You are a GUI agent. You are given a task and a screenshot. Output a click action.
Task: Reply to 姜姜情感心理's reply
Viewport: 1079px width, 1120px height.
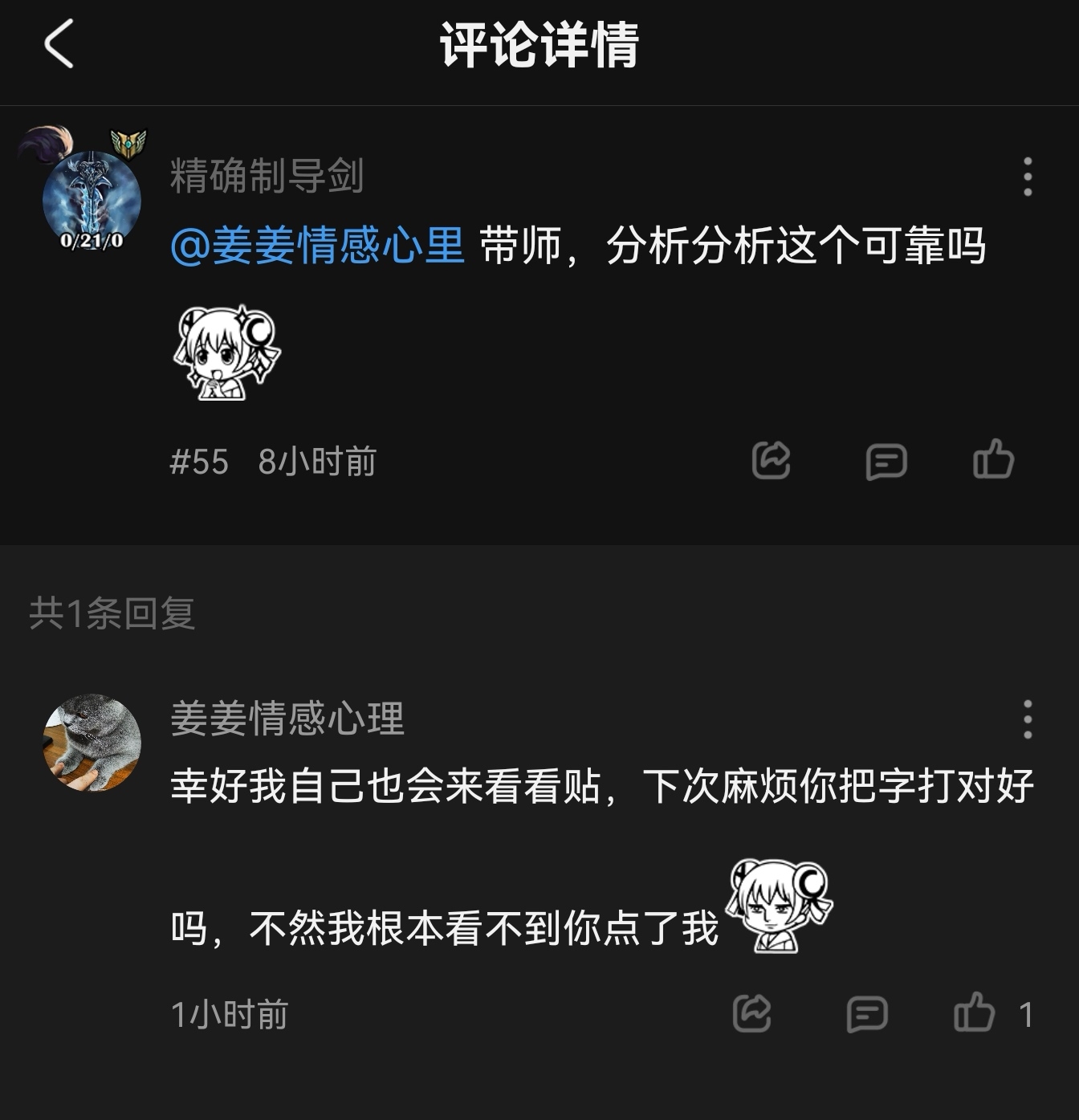click(867, 1014)
